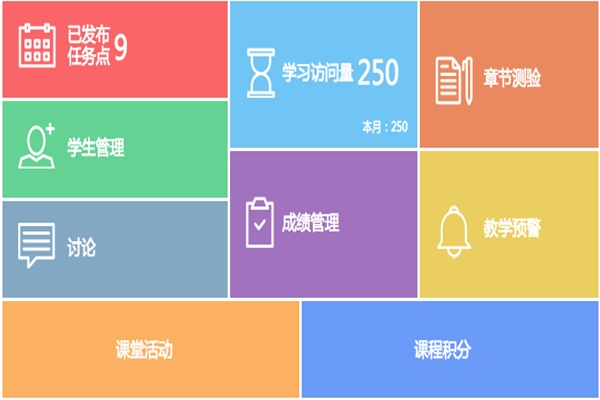The height and width of the screenshot is (400, 600).
Task: Select the 课堂活动 tile
Action: pyautogui.click(x=150, y=350)
